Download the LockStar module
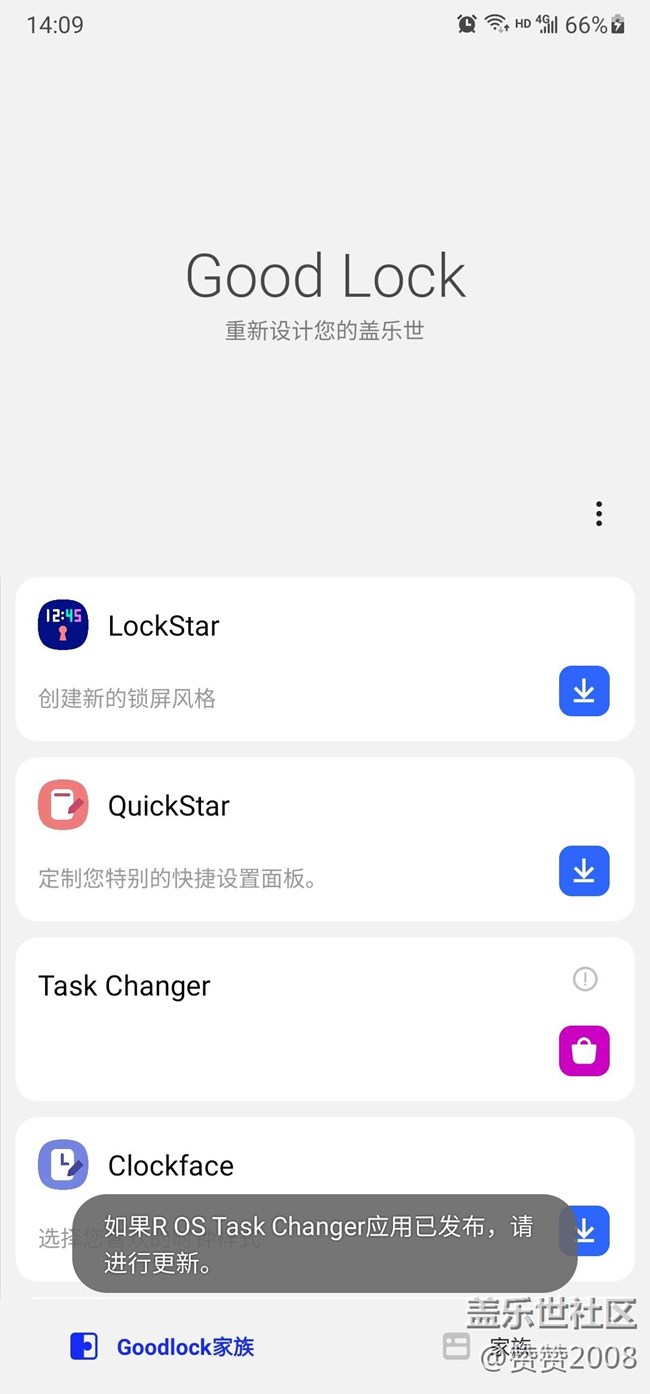The width and height of the screenshot is (650, 1394). click(584, 691)
